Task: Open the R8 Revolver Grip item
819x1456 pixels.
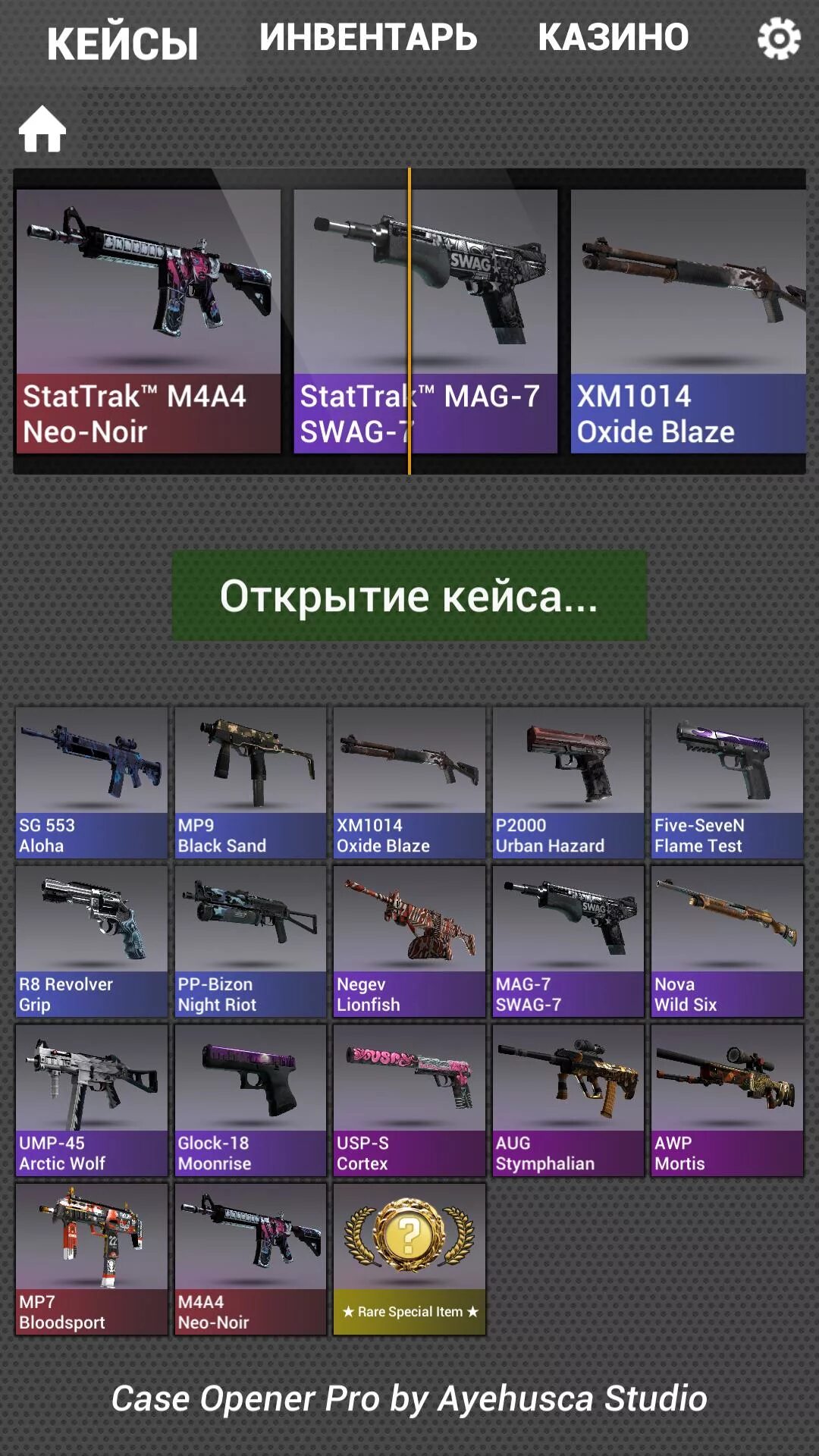Action: [92, 941]
